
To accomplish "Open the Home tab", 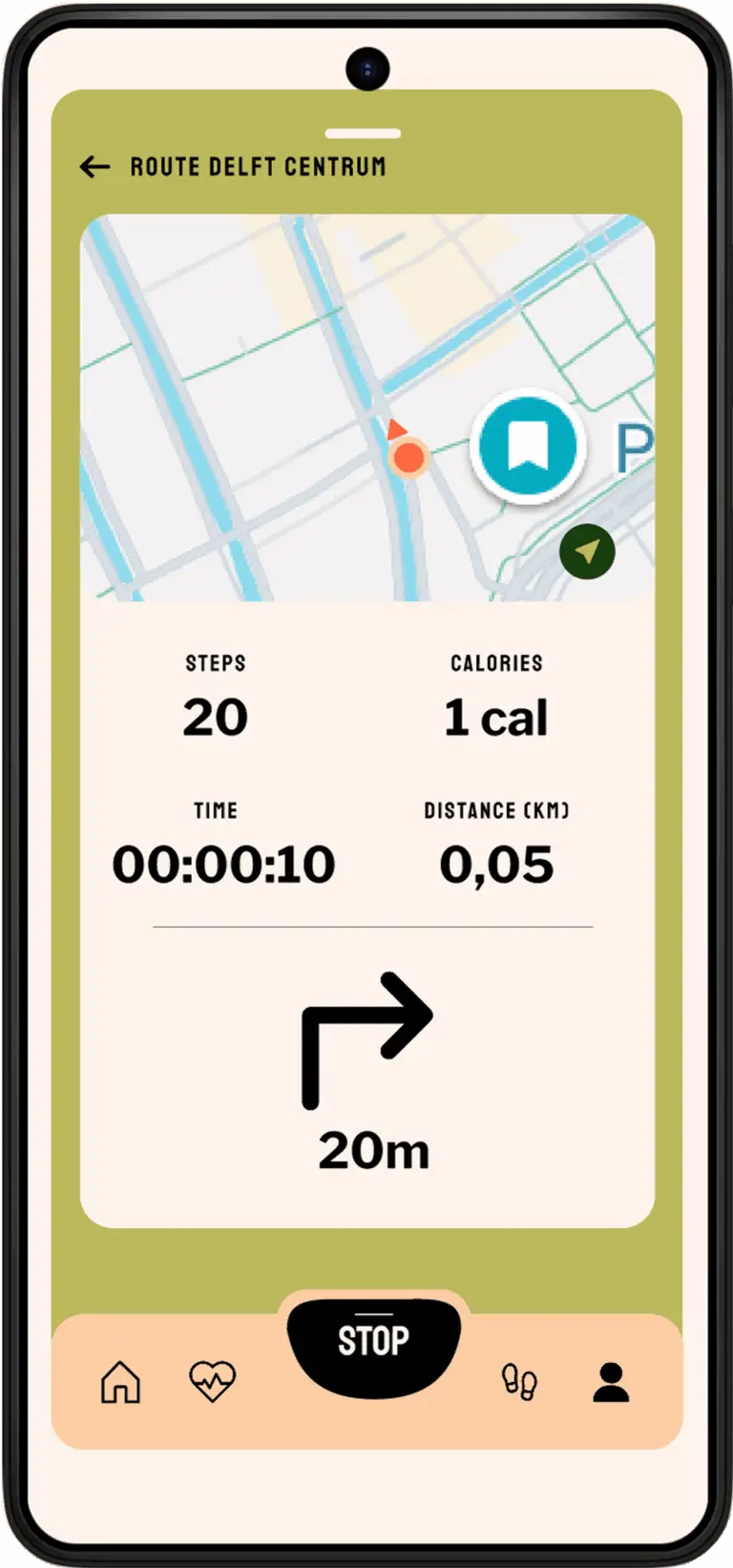I will click(x=120, y=1382).
